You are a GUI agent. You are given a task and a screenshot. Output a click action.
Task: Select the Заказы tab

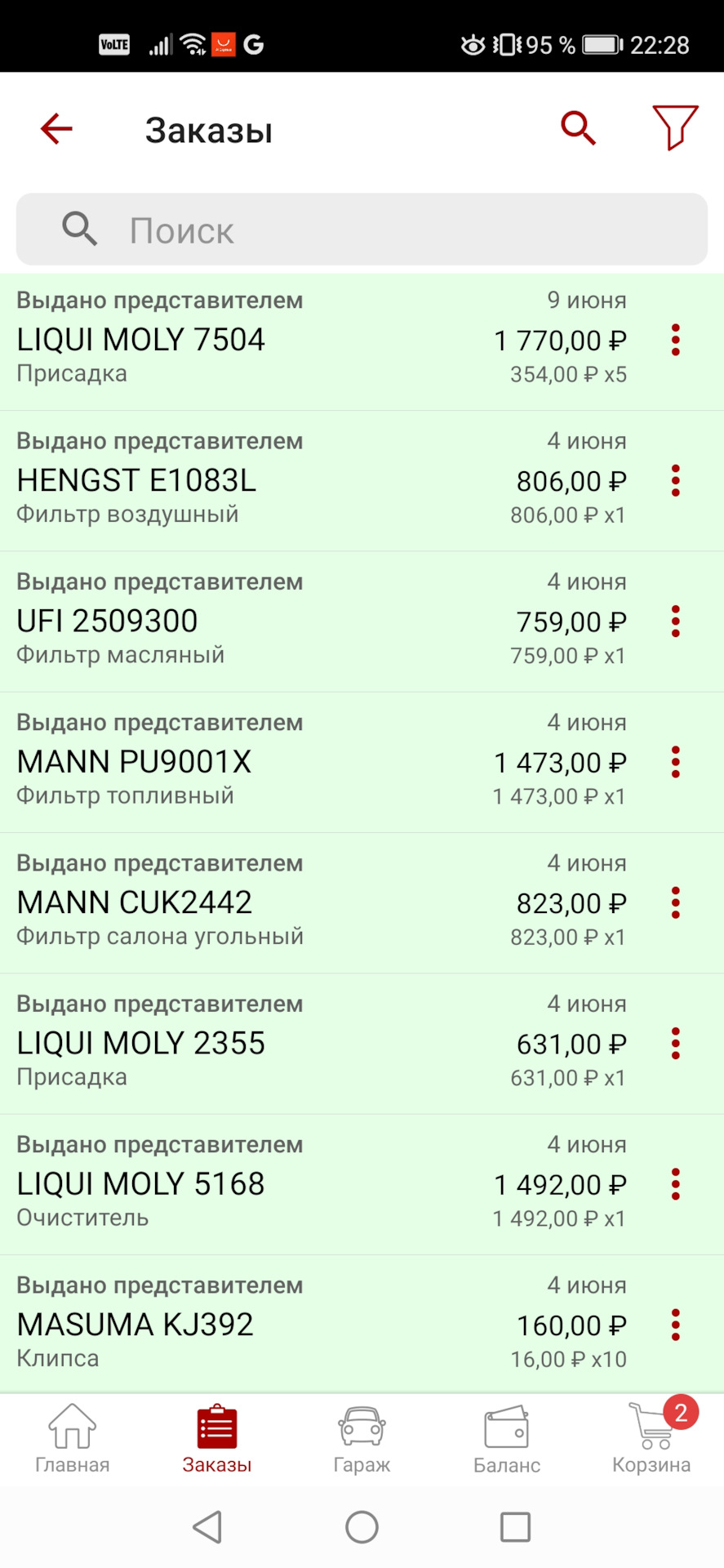(x=217, y=1439)
